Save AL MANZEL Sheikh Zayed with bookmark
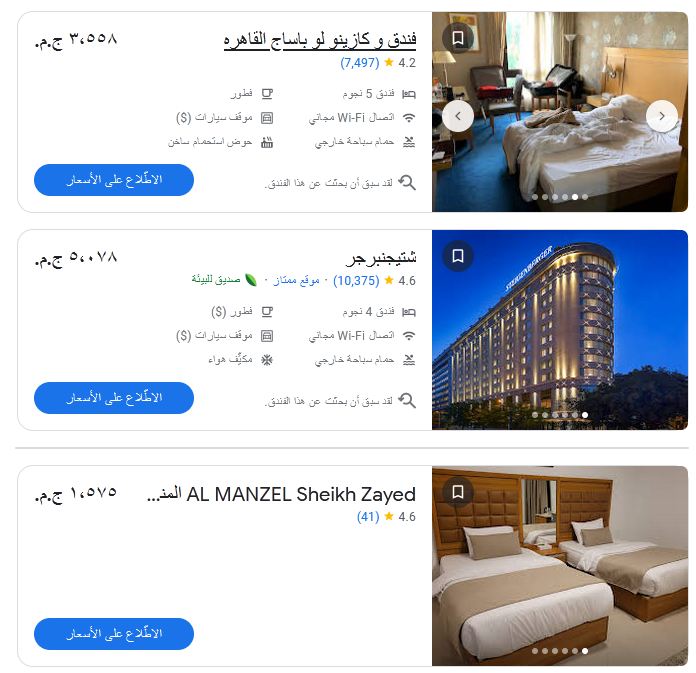Viewport: 696px width, 673px height. pos(458,492)
